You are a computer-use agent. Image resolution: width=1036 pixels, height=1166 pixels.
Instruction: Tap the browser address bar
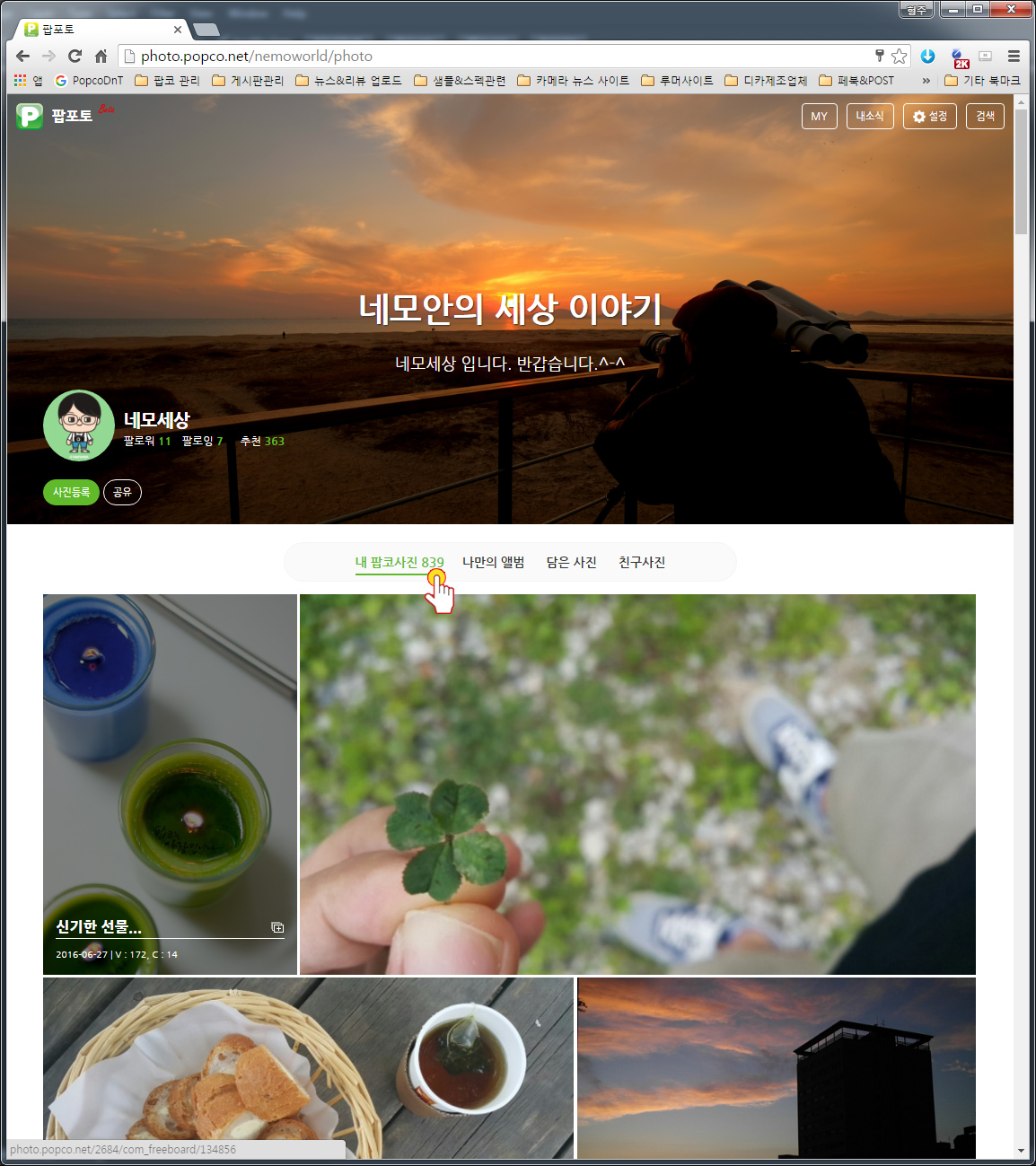494,56
